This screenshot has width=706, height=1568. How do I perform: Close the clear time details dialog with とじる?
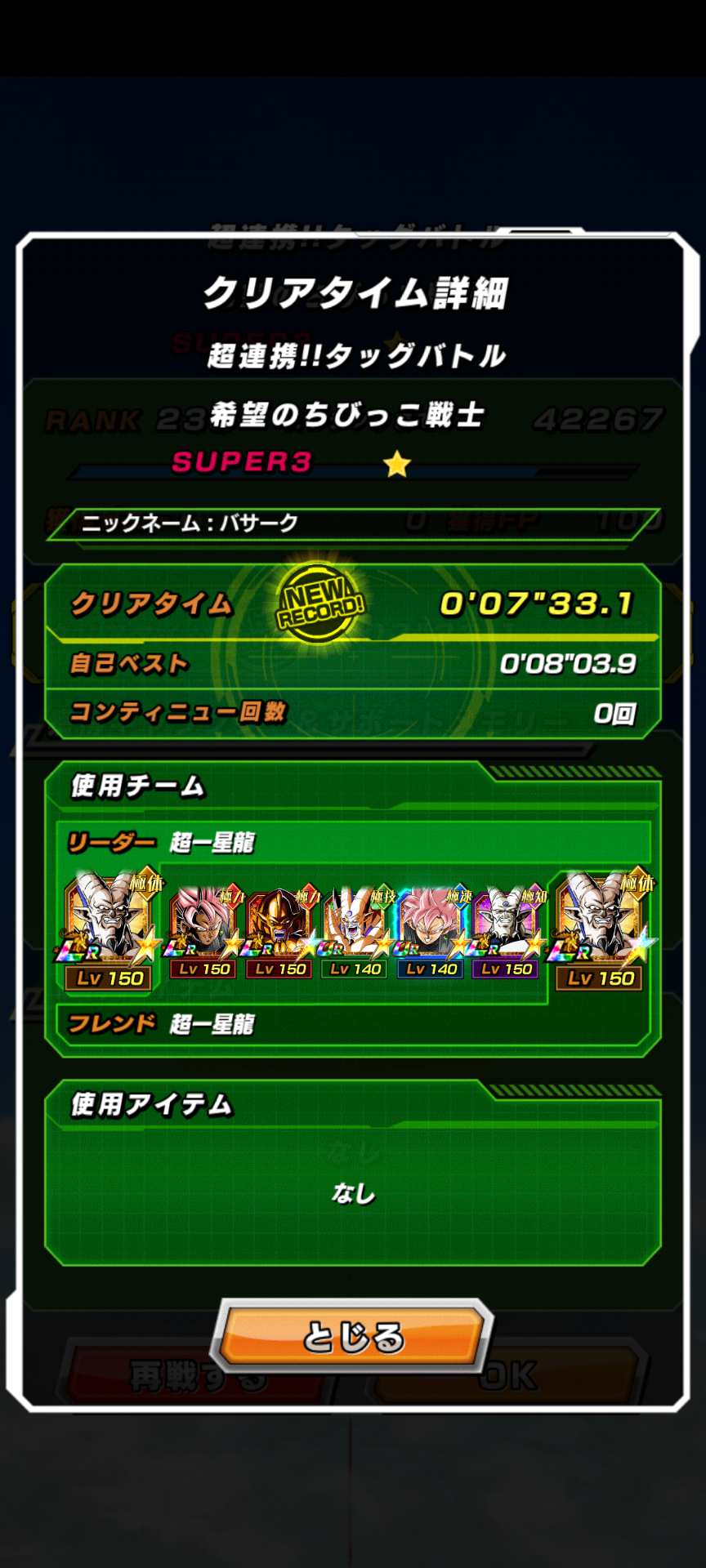[x=352, y=1337]
